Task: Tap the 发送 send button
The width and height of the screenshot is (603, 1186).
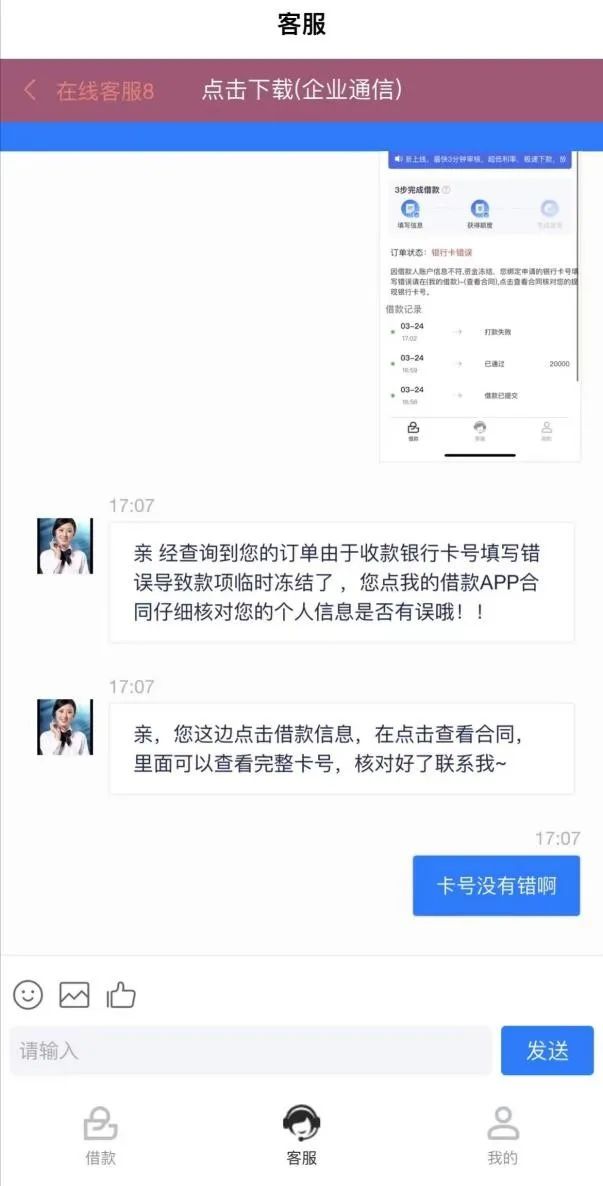Action: coord(547,1051)
